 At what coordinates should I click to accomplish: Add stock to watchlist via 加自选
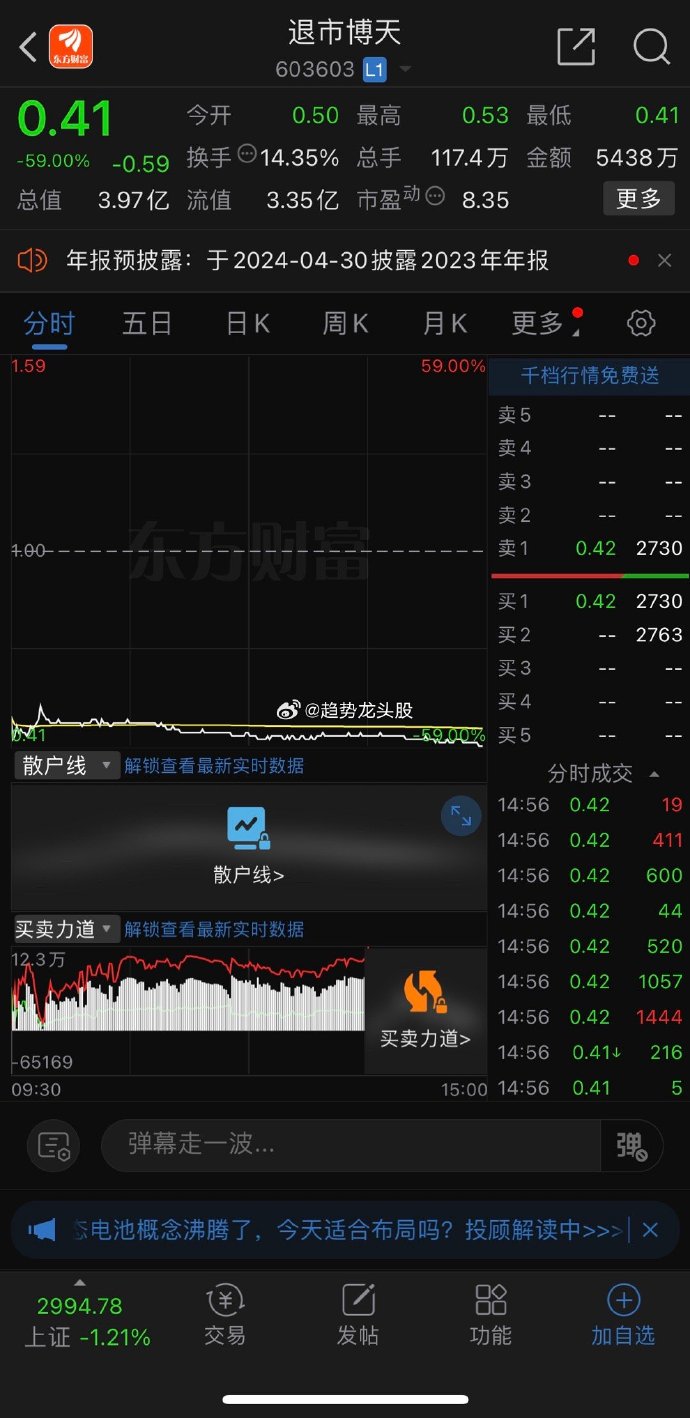[623, 1315]
